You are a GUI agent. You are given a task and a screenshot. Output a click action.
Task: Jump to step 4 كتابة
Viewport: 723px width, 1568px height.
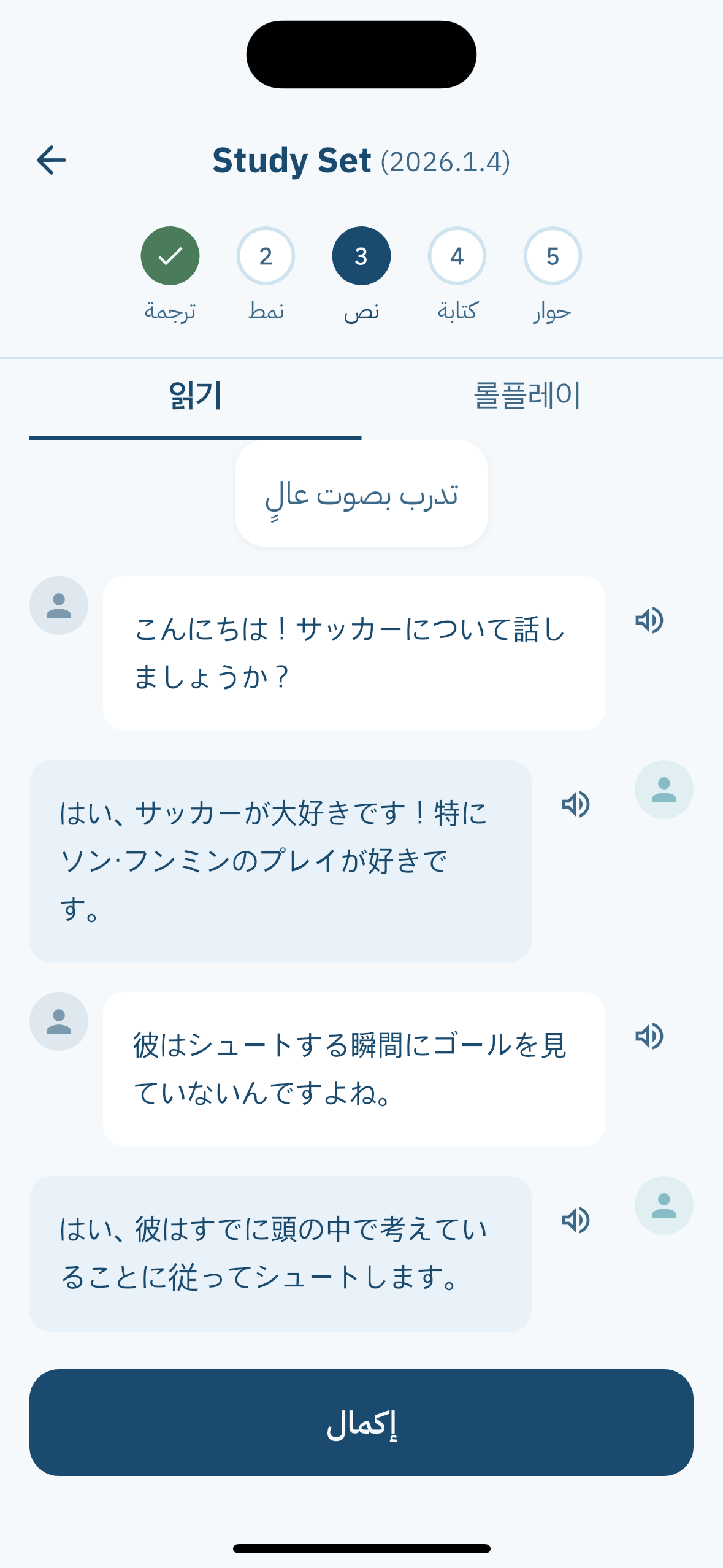coord(456,256)
